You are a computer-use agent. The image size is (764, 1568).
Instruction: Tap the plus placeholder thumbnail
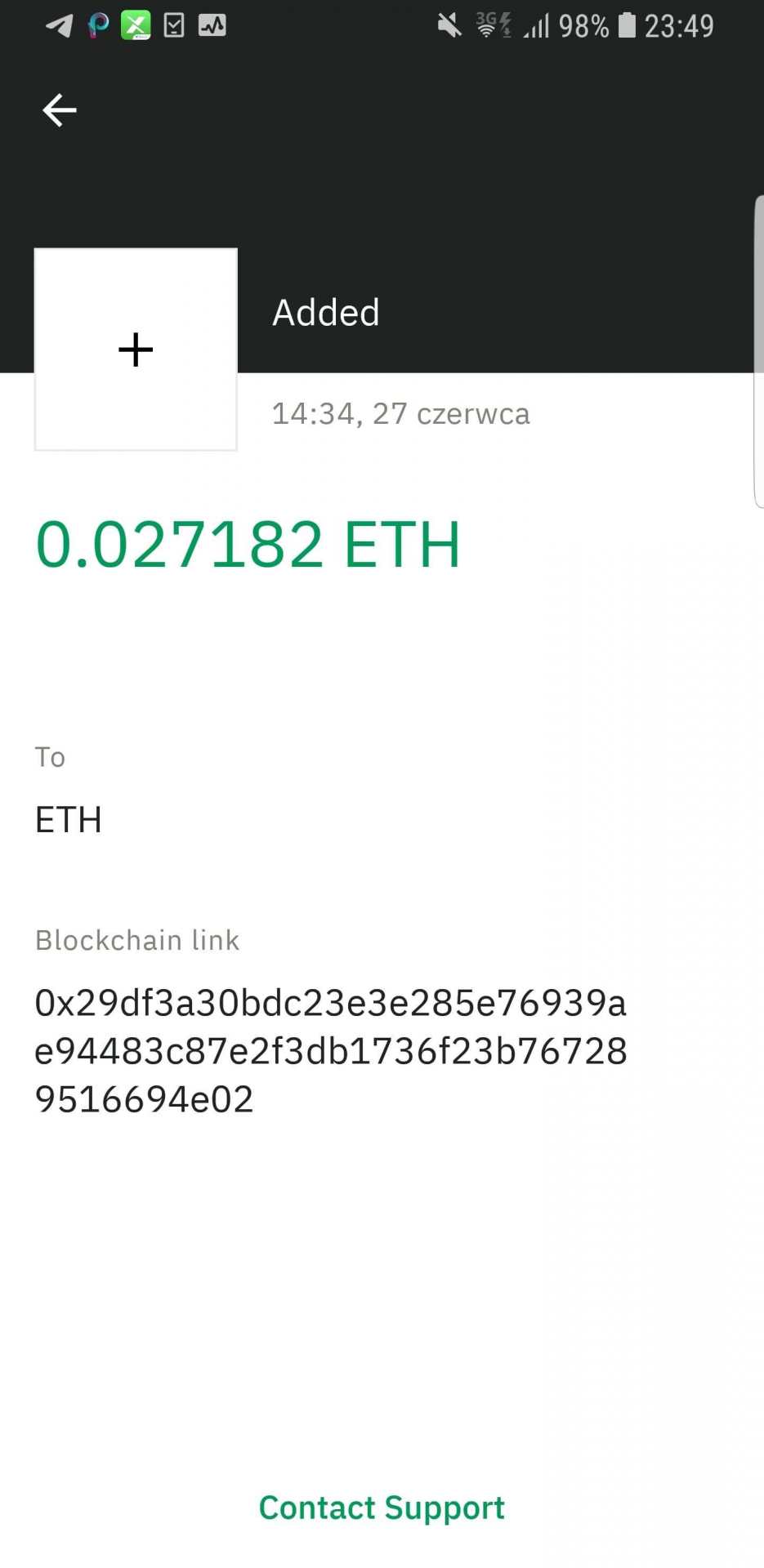pyautogui.click(x=136, y=349)
